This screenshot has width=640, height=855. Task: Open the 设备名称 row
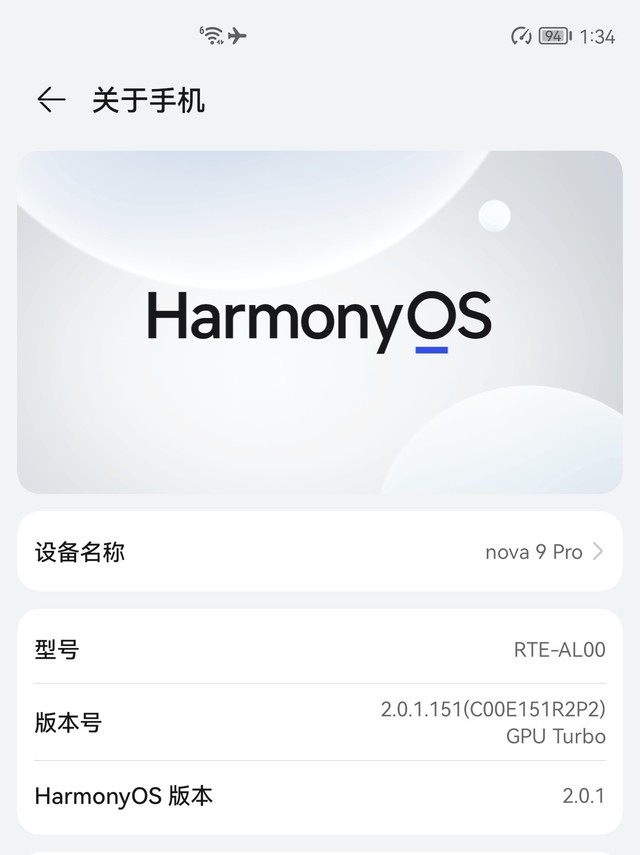pyautogui.click(x=320, y=552)
